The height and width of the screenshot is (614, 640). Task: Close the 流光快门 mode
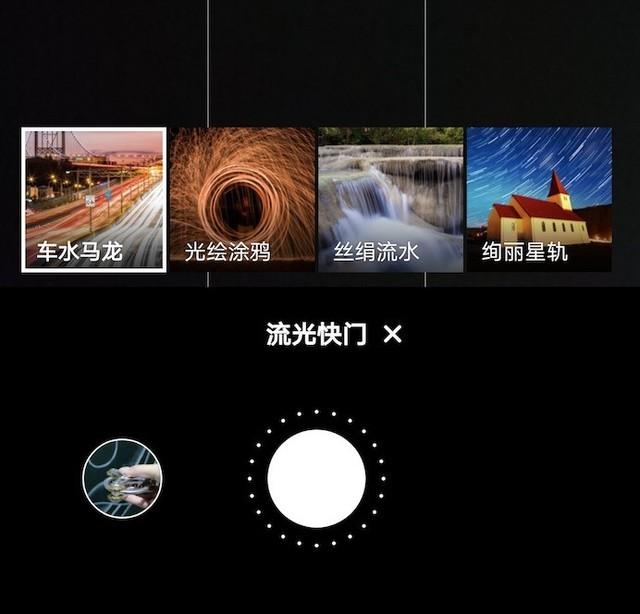392,334
